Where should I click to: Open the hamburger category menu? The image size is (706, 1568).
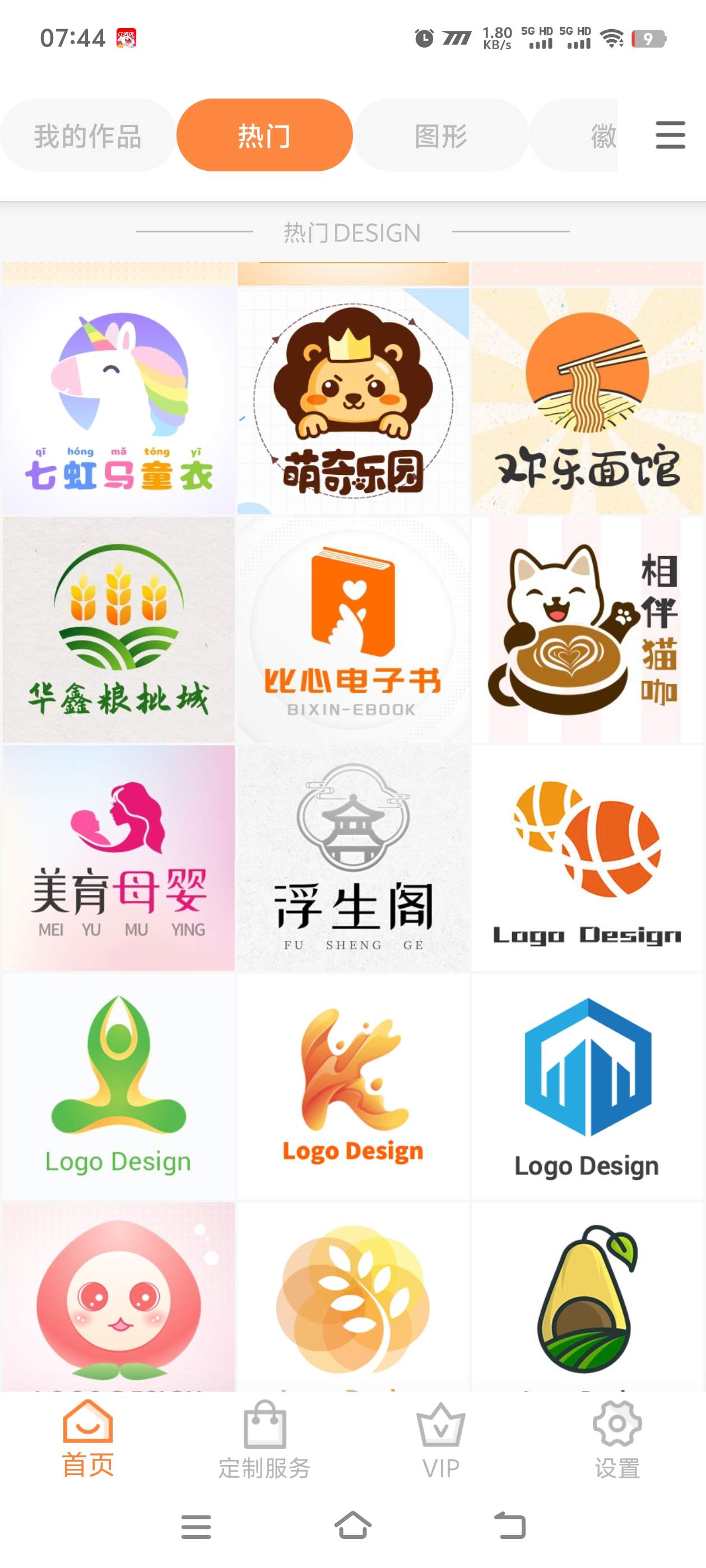tap(670, 134)
